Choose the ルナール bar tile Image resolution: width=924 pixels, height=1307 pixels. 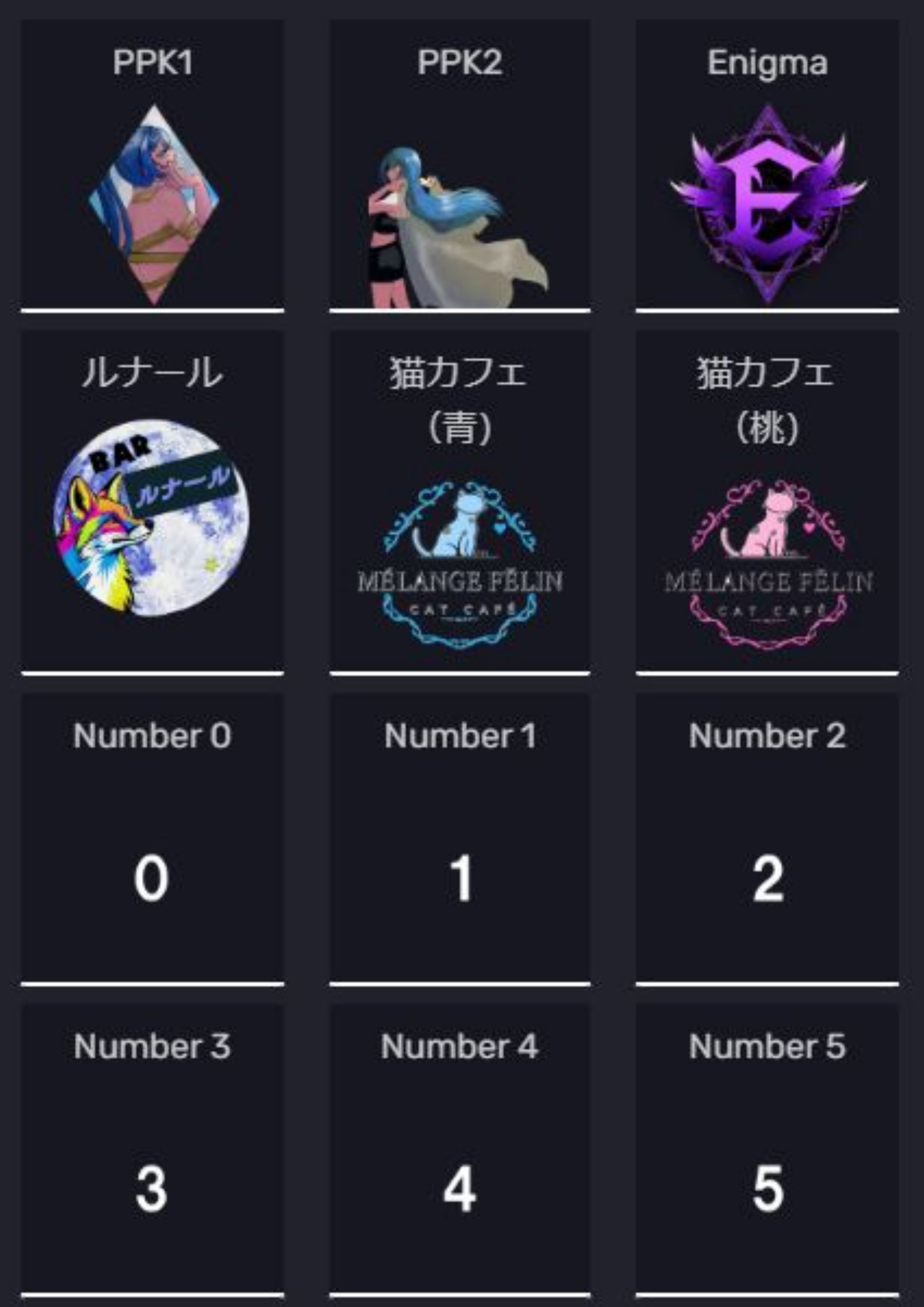[153, 501]
